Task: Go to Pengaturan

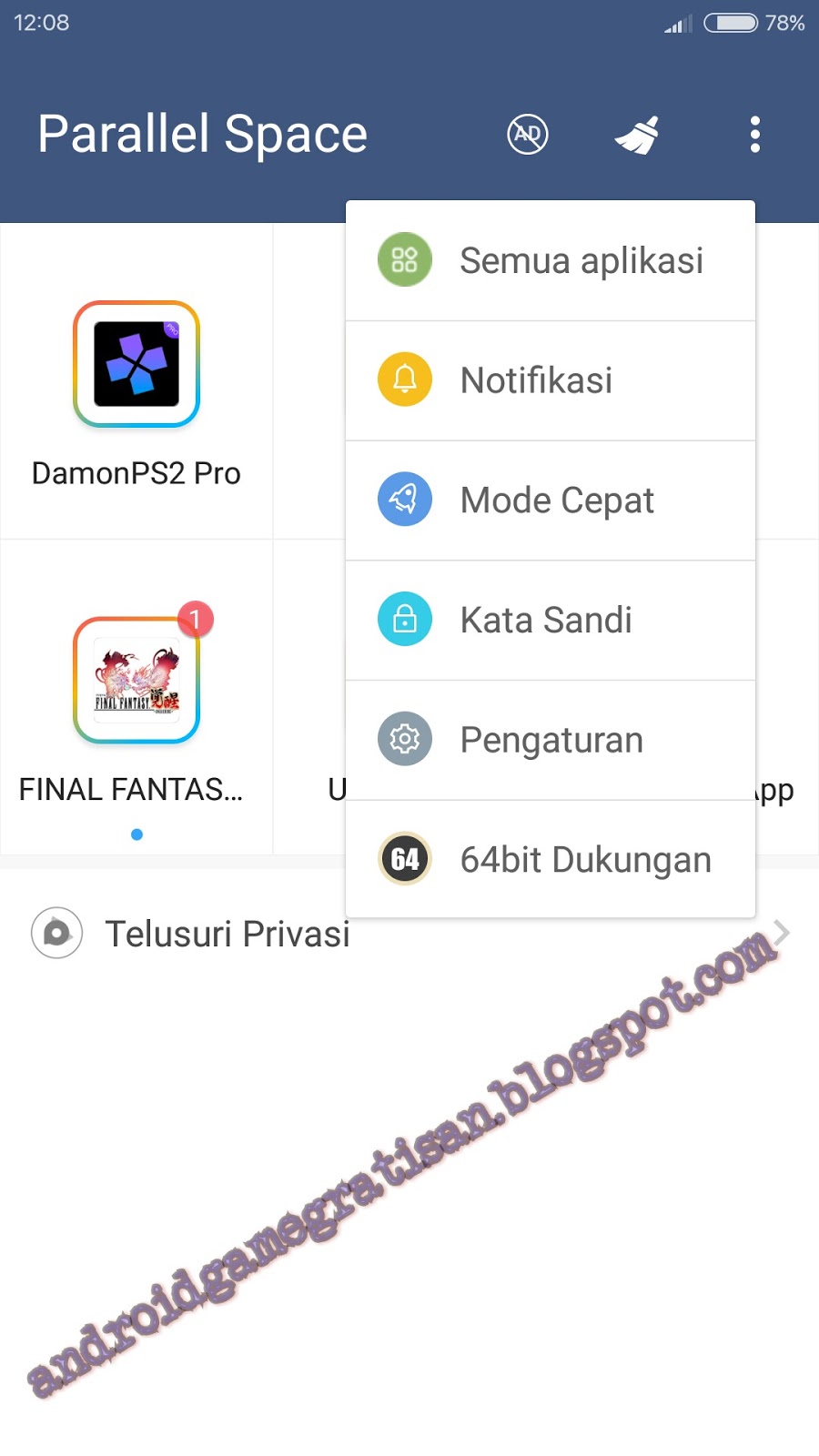Action: pyautogui.click(x=551, y=740)
